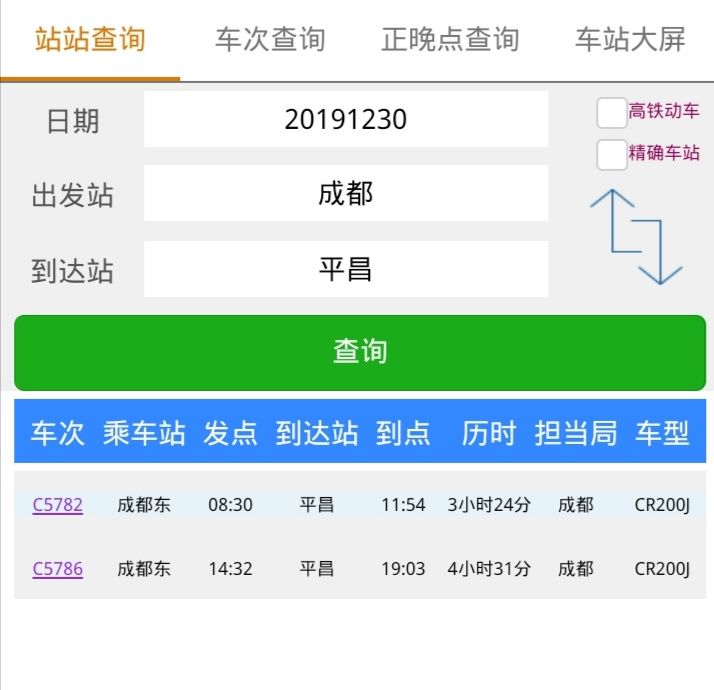Enable the 高铁动车 checkbox
The height and width of the screenshot is (690, 714).
tap(612, 113)
